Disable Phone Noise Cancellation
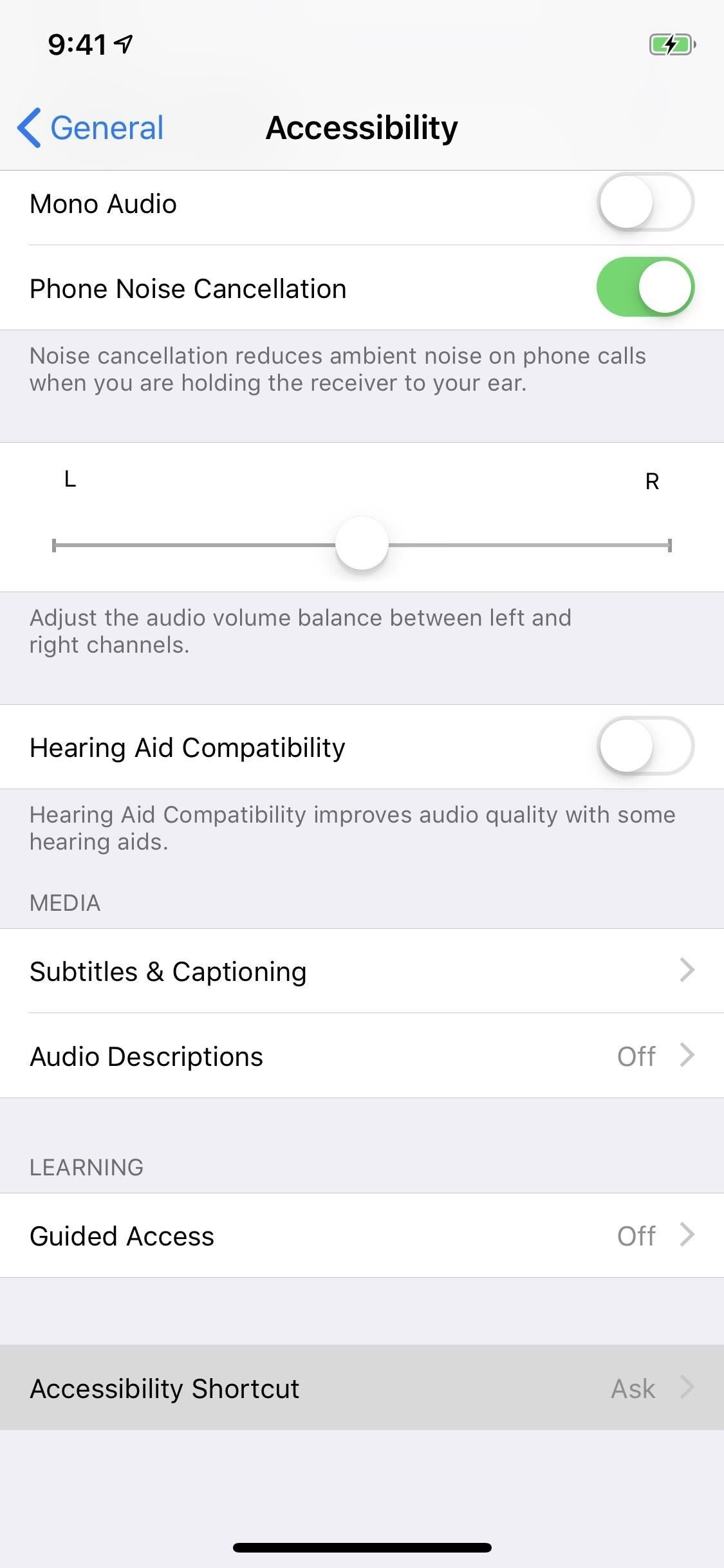 click(645, 287)
